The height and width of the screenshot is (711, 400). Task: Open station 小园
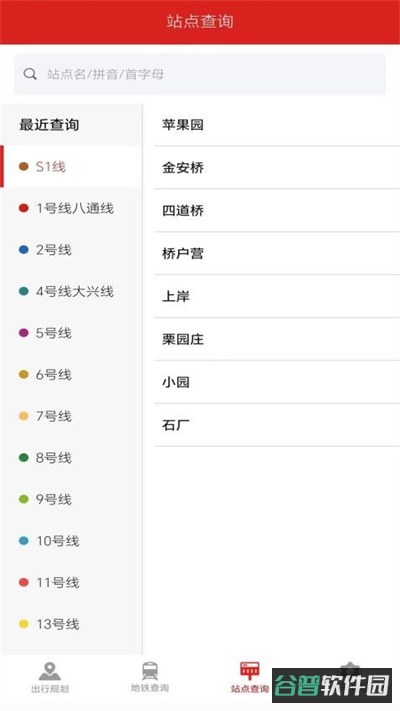point(277,382)
